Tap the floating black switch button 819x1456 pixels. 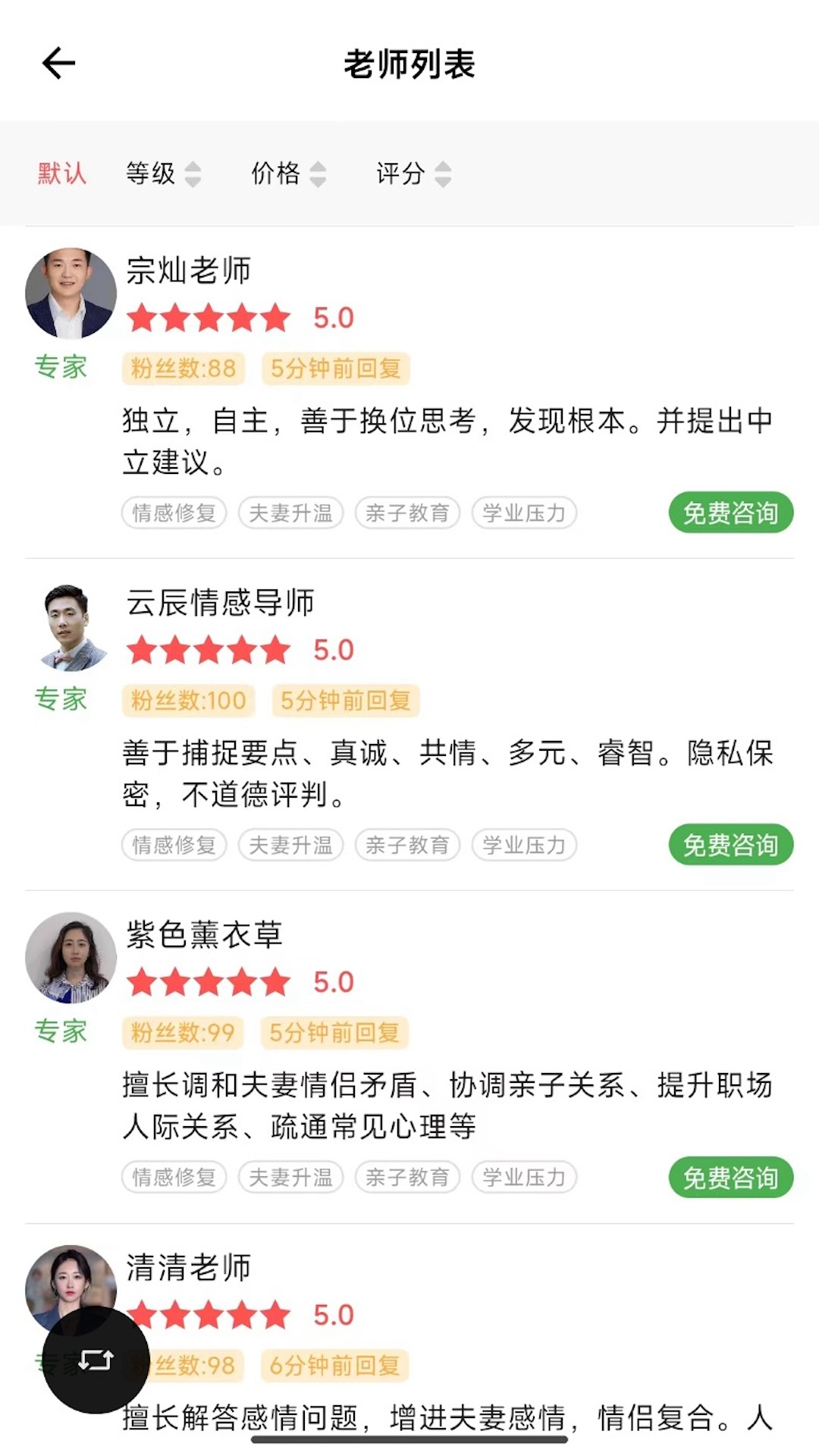96,1360
